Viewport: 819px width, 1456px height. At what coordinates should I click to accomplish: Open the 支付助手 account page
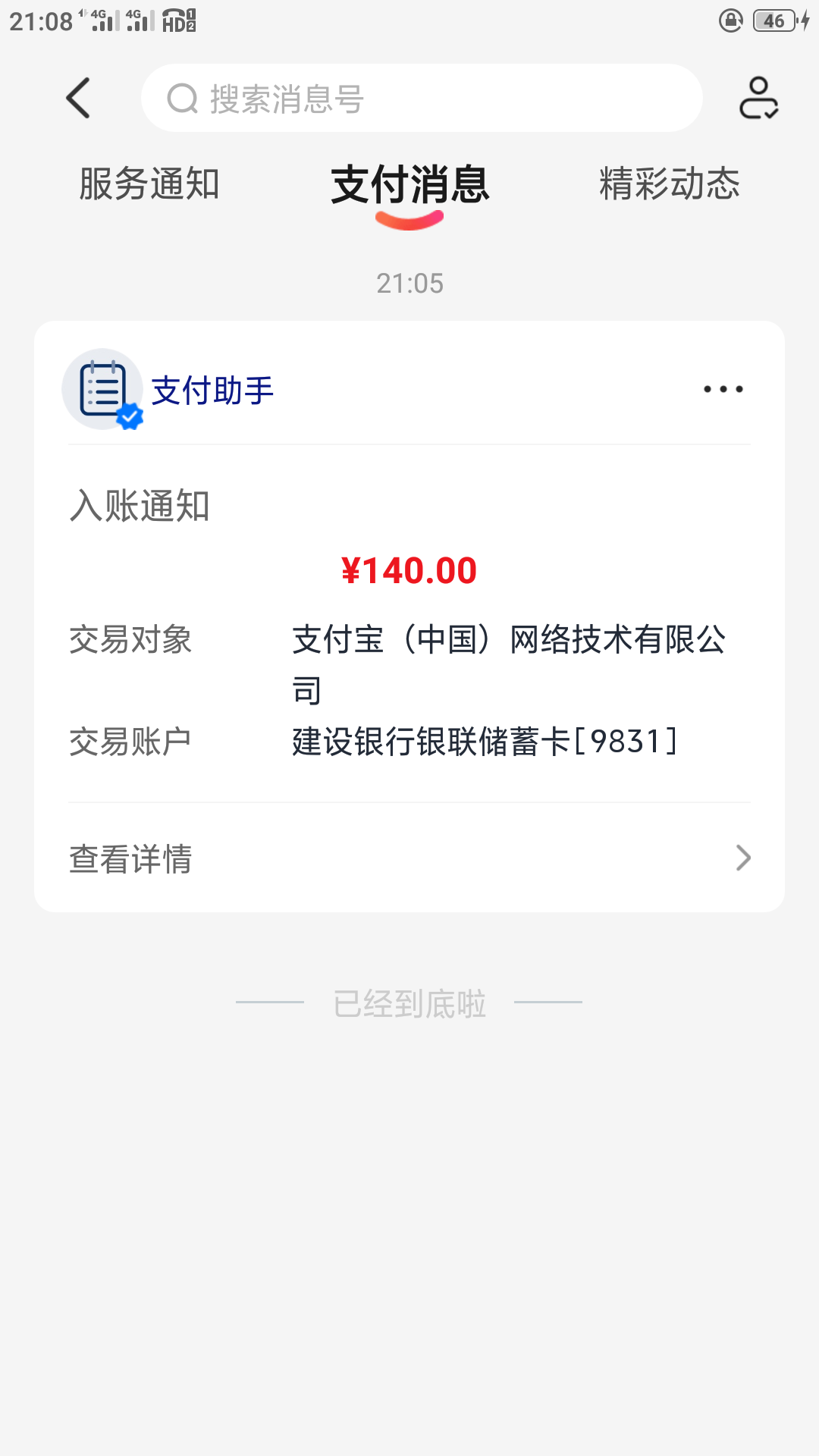coord(211,391)
